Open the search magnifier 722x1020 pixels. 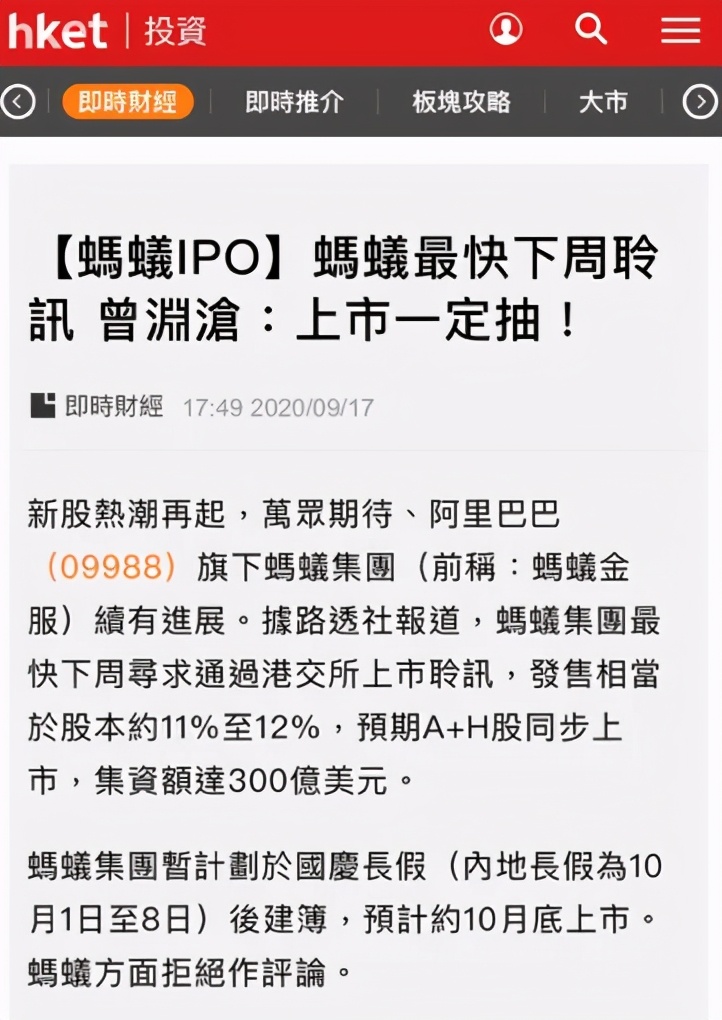(x=591, y=30)
